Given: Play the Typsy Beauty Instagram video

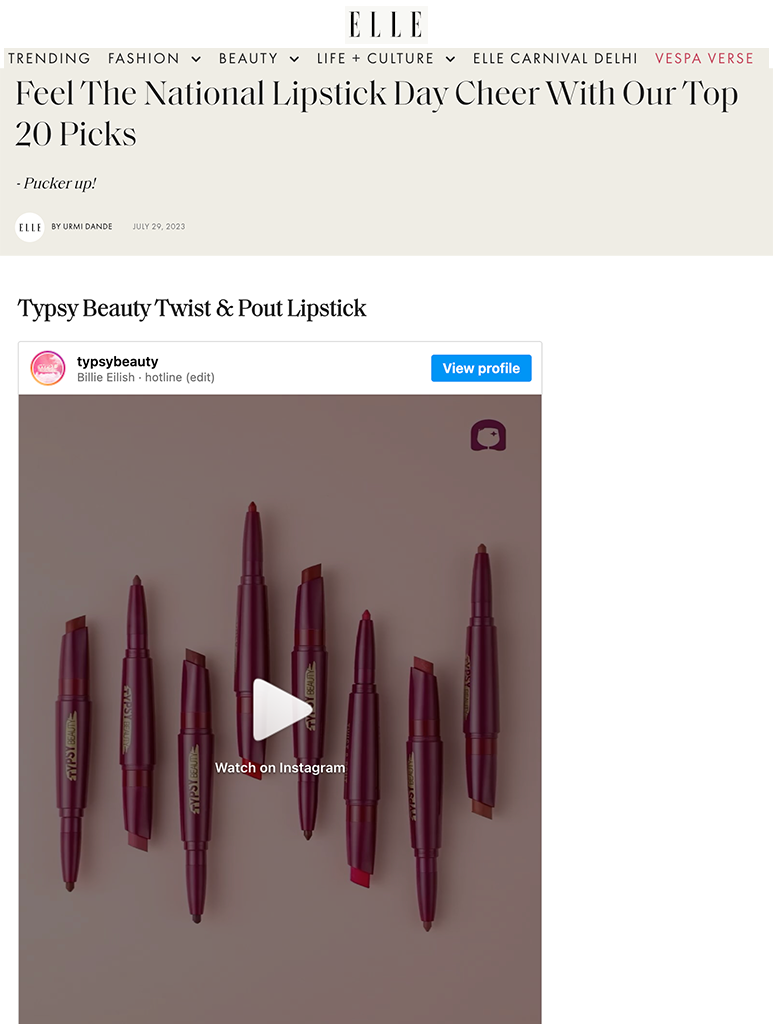Looking at the screenshot, I should click(x=280, y=711).
